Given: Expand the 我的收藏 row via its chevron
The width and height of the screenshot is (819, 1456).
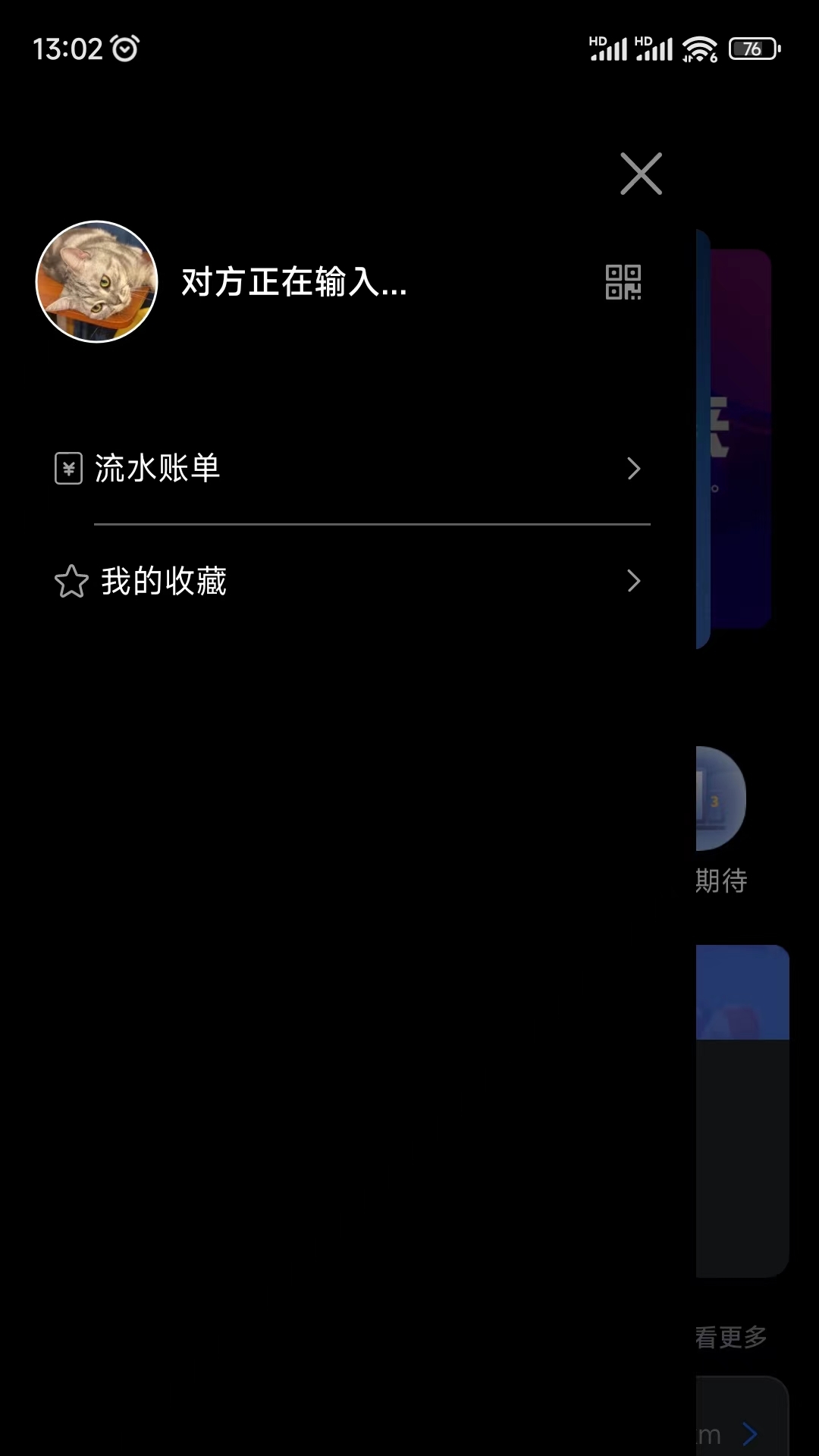Looking at the screenshot, I should (x=634, y=582).
